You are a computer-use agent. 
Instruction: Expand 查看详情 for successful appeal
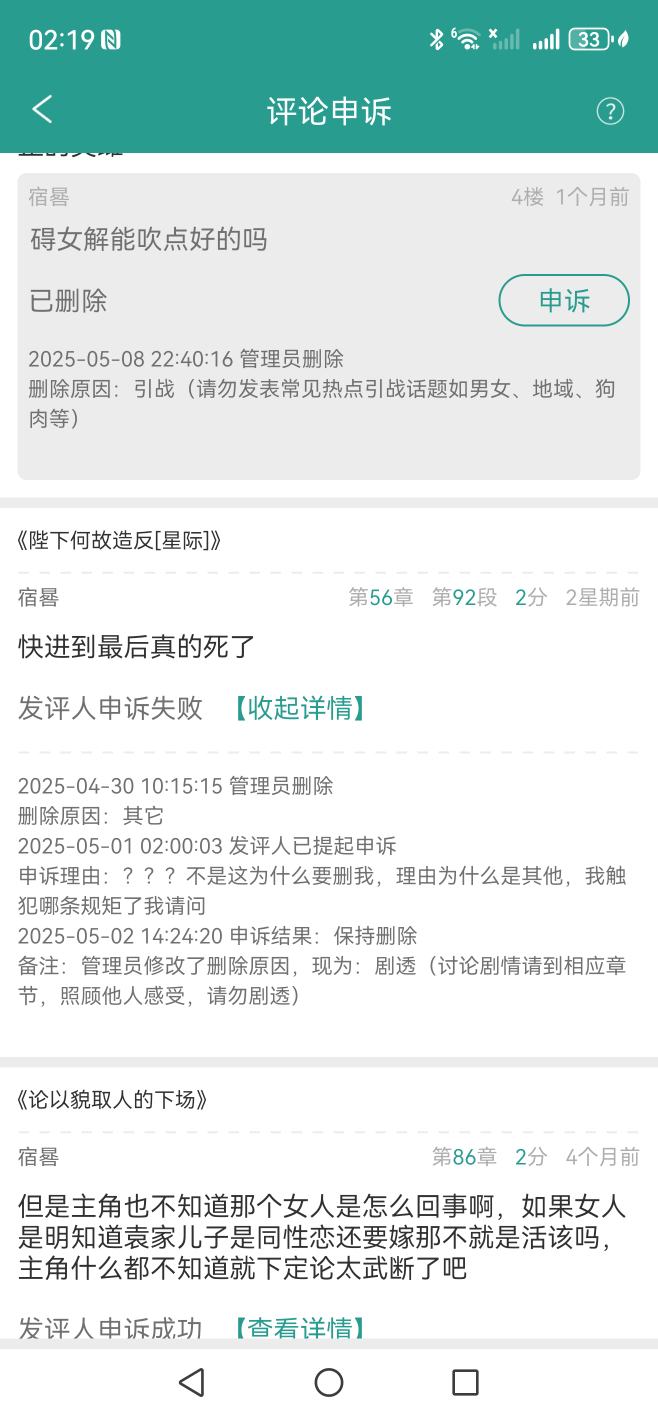(302, 1327)
